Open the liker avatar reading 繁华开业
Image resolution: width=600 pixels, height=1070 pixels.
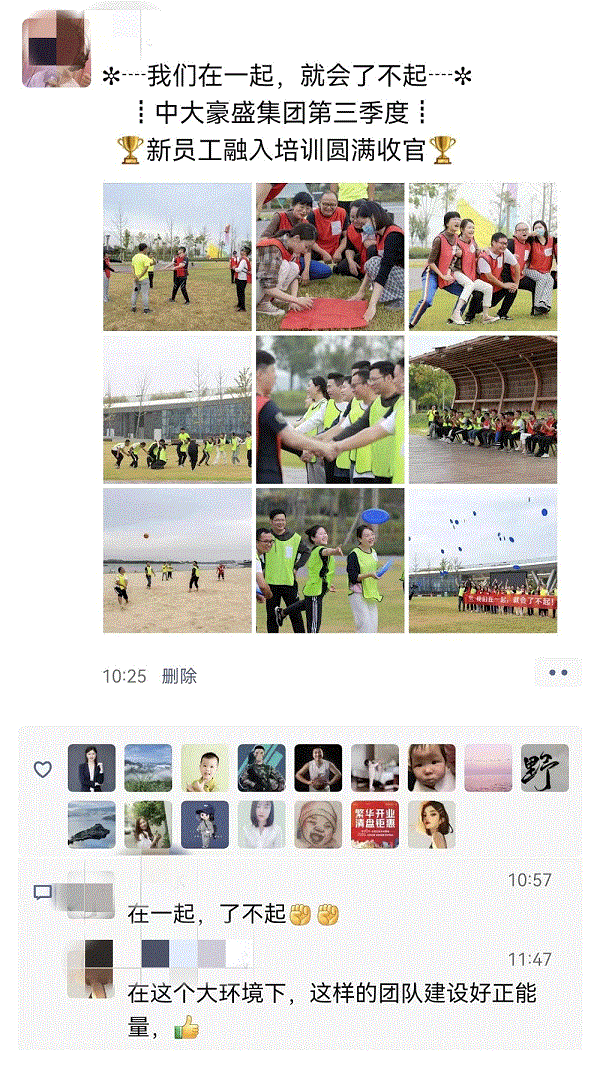[x=375, y=825]
